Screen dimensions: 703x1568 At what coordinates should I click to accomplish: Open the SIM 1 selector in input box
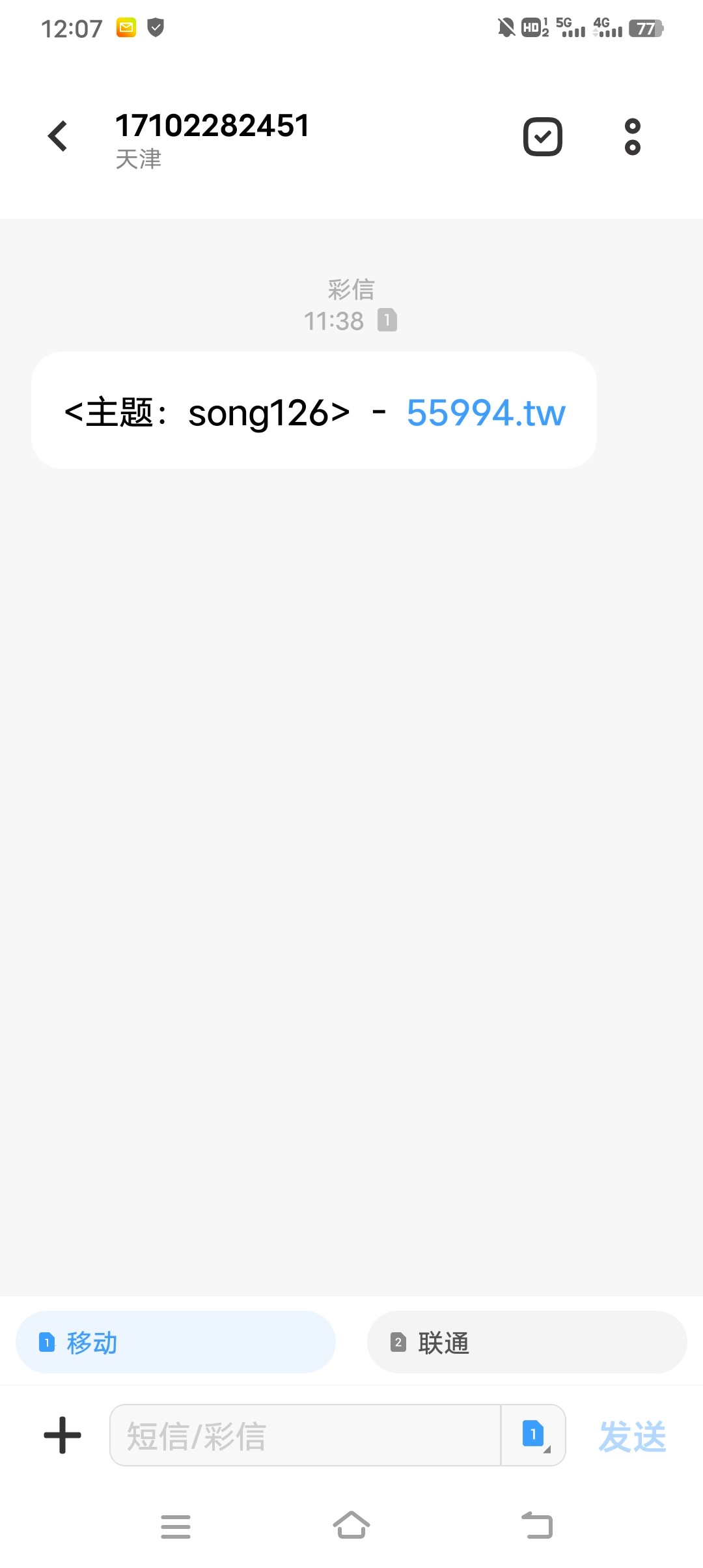pos(534,1435)
